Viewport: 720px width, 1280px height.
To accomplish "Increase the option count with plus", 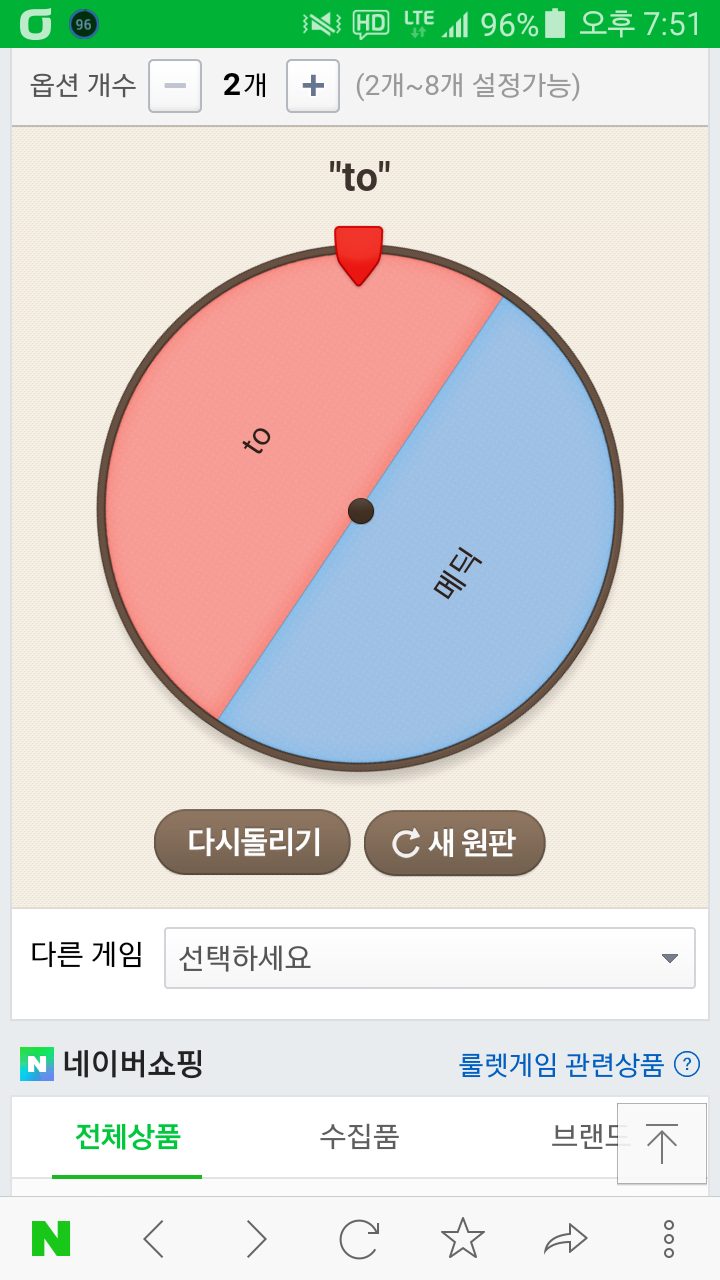I will [x=313, y=86].
